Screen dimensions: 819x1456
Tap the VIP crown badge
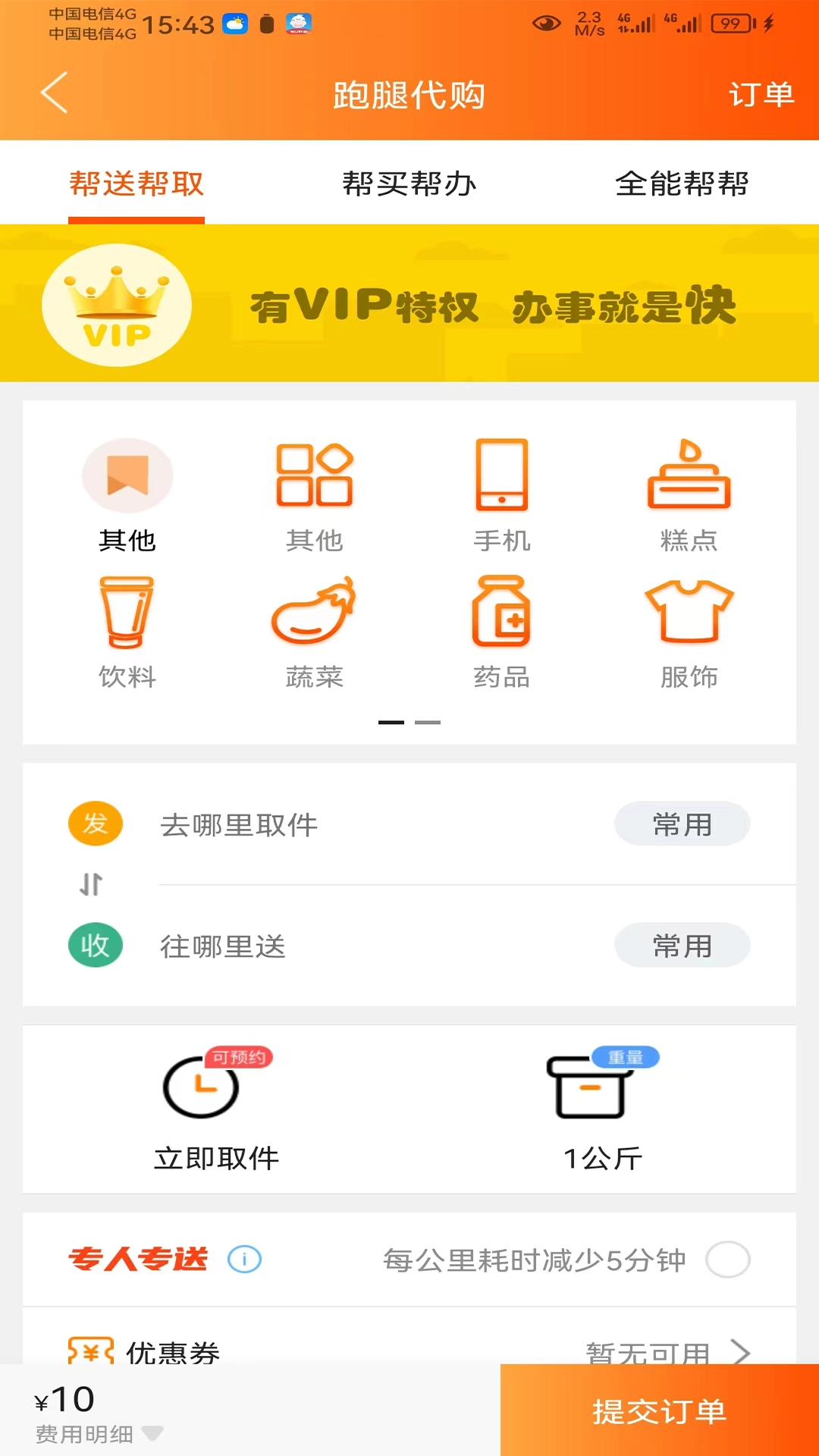[x=116, y=305]
